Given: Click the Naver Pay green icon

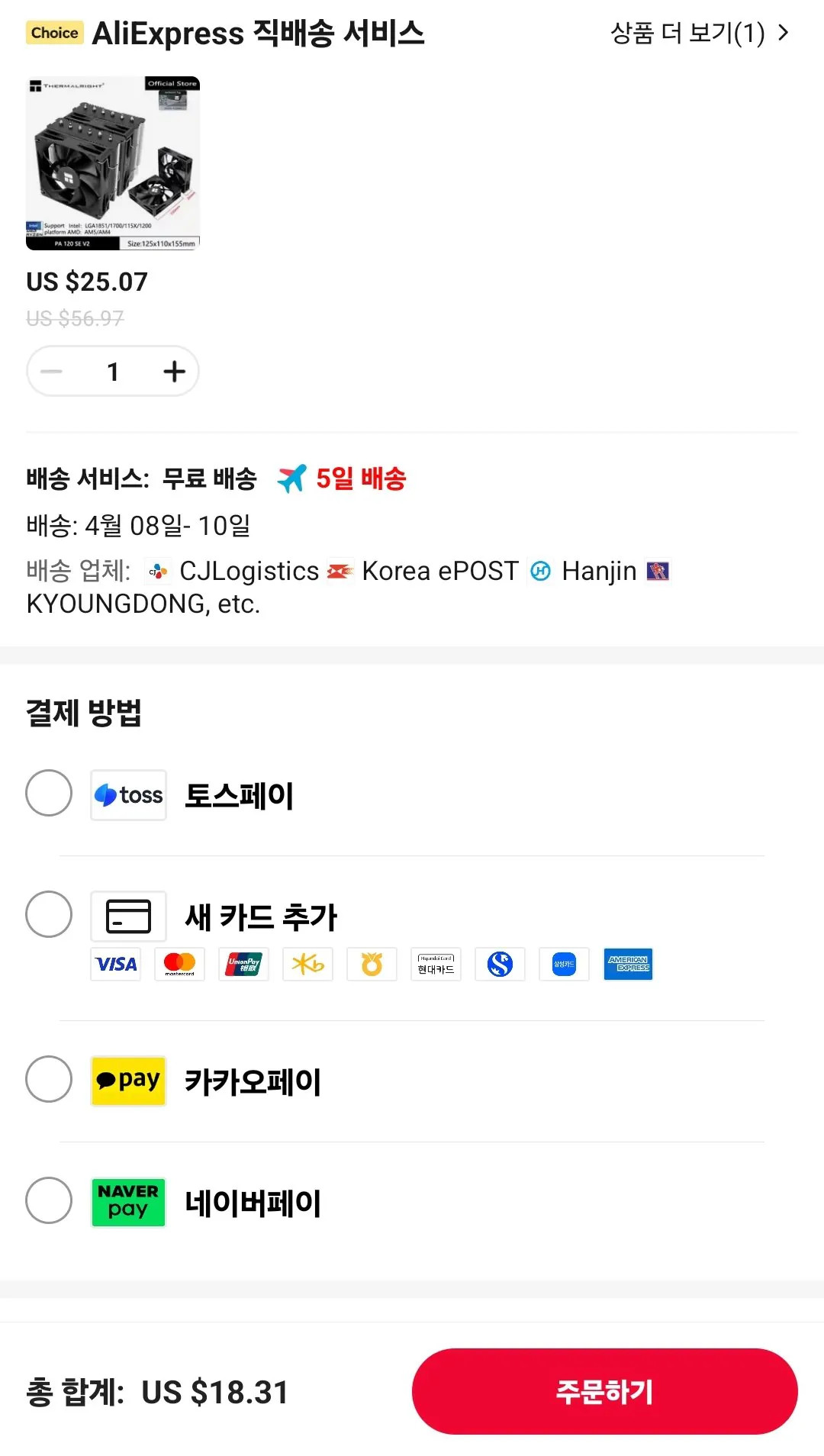Looking at the screenshot, I should [x=127, y=1202].
